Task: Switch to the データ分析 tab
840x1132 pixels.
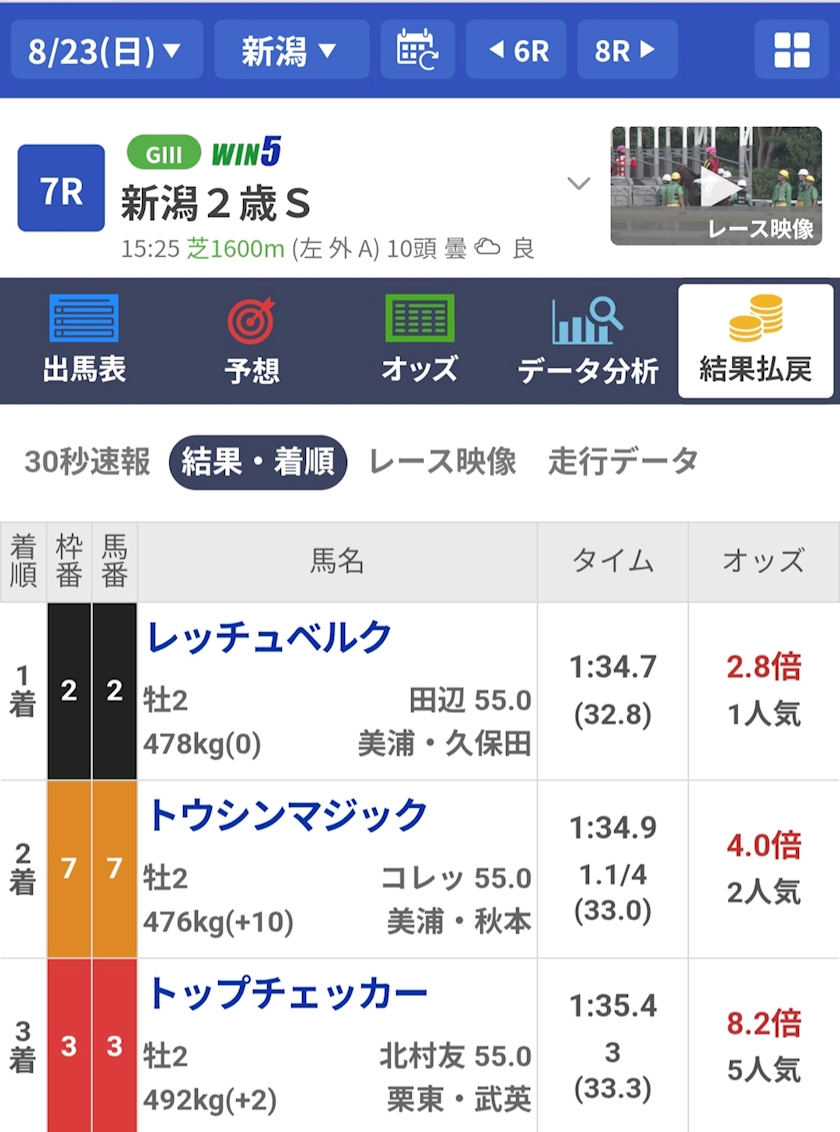Action: coord(587,340)
